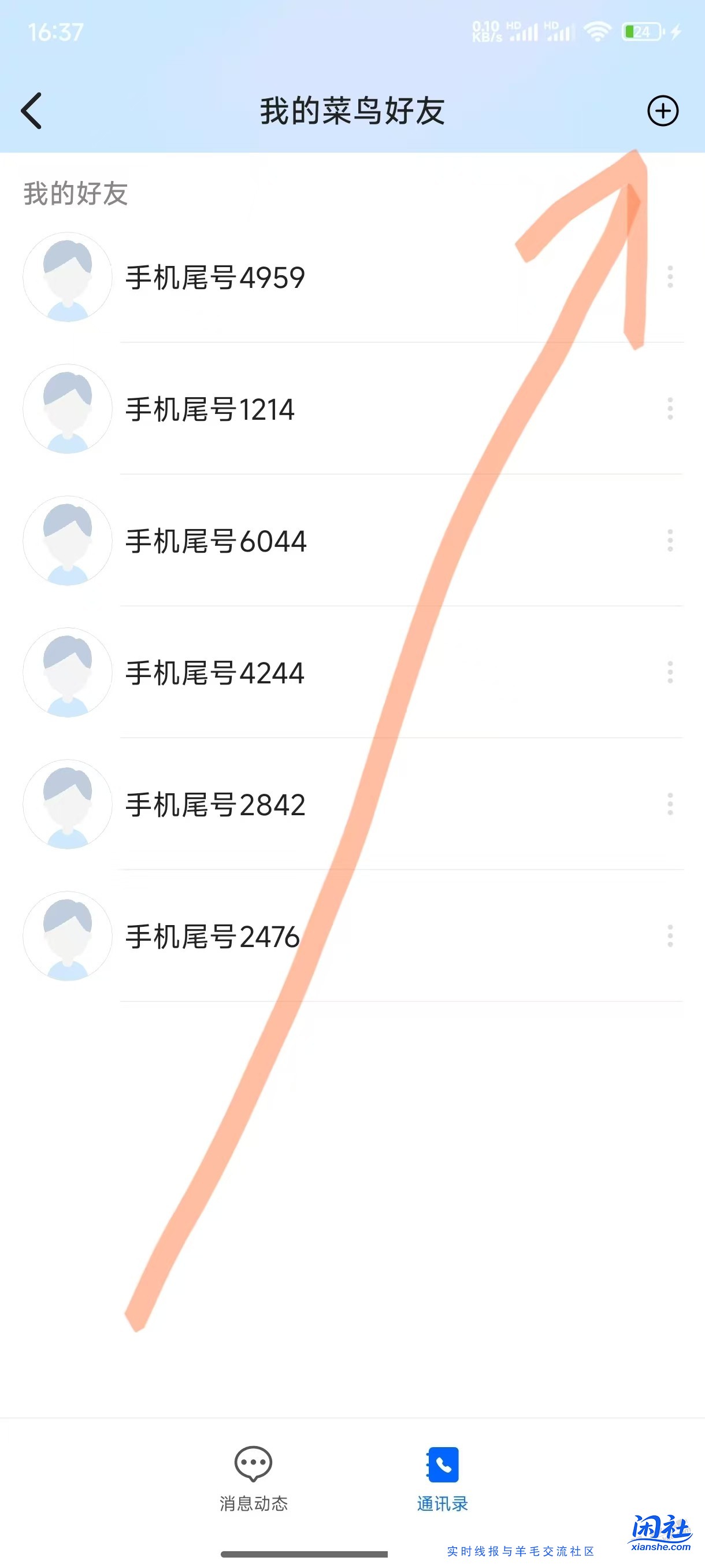Tap the plus icon to add a friend
705x1568 pixels.
662,111
